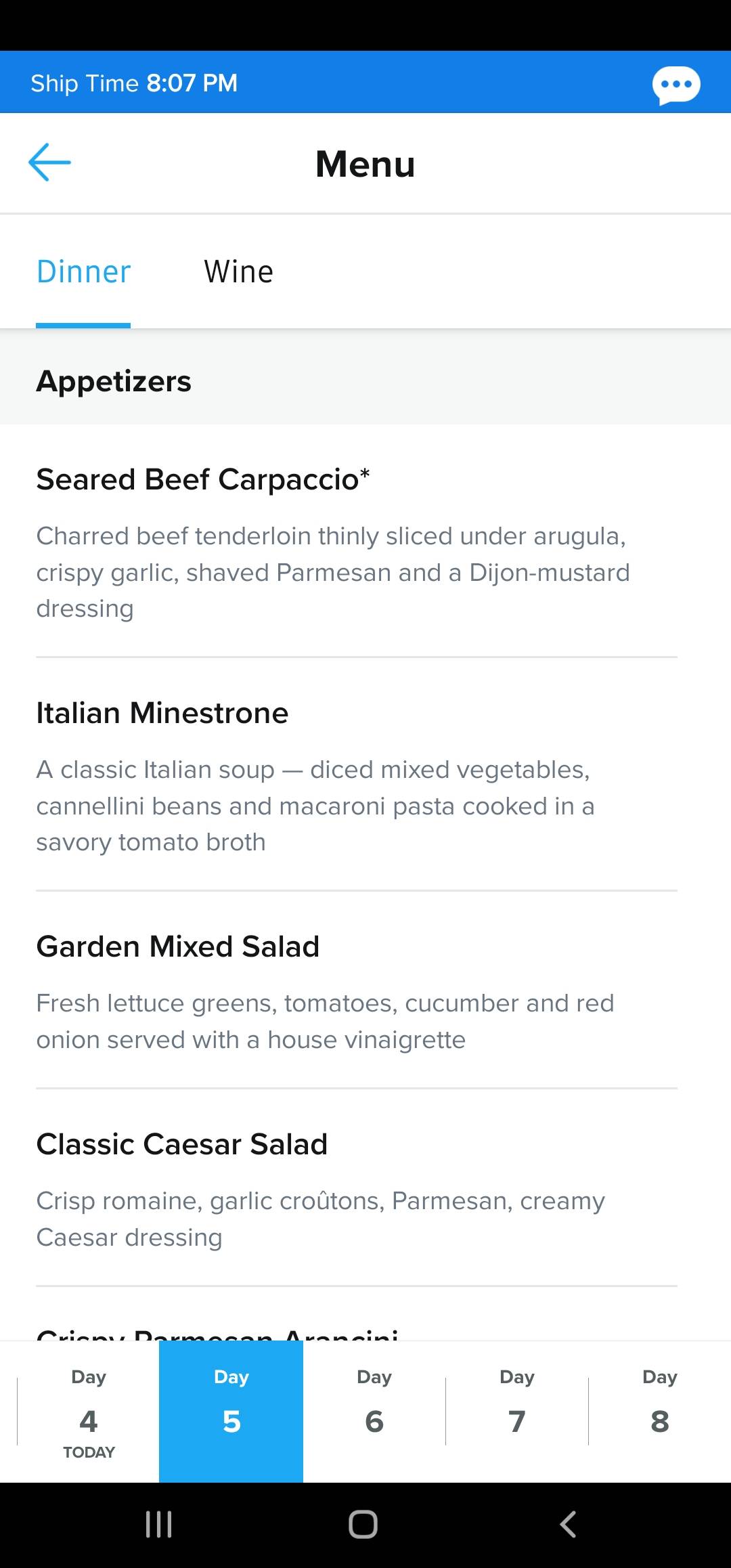Select Day 5 menu
This screenshot has width=731, height=1568.
click(x=231, y=1412)
